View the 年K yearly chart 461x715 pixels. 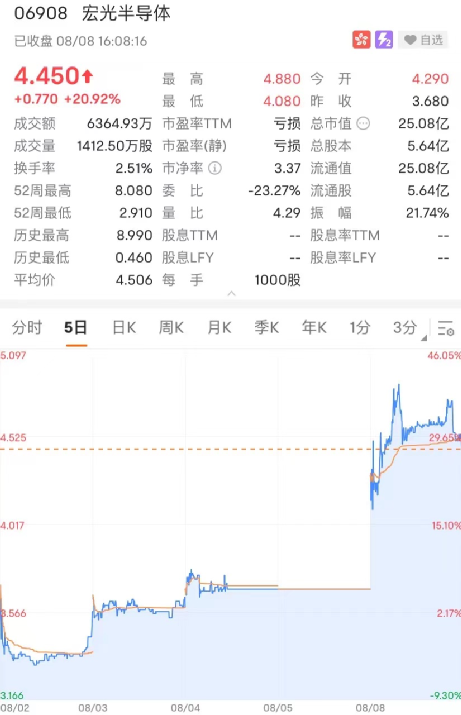pyautogui.click(x=314, y=327)
